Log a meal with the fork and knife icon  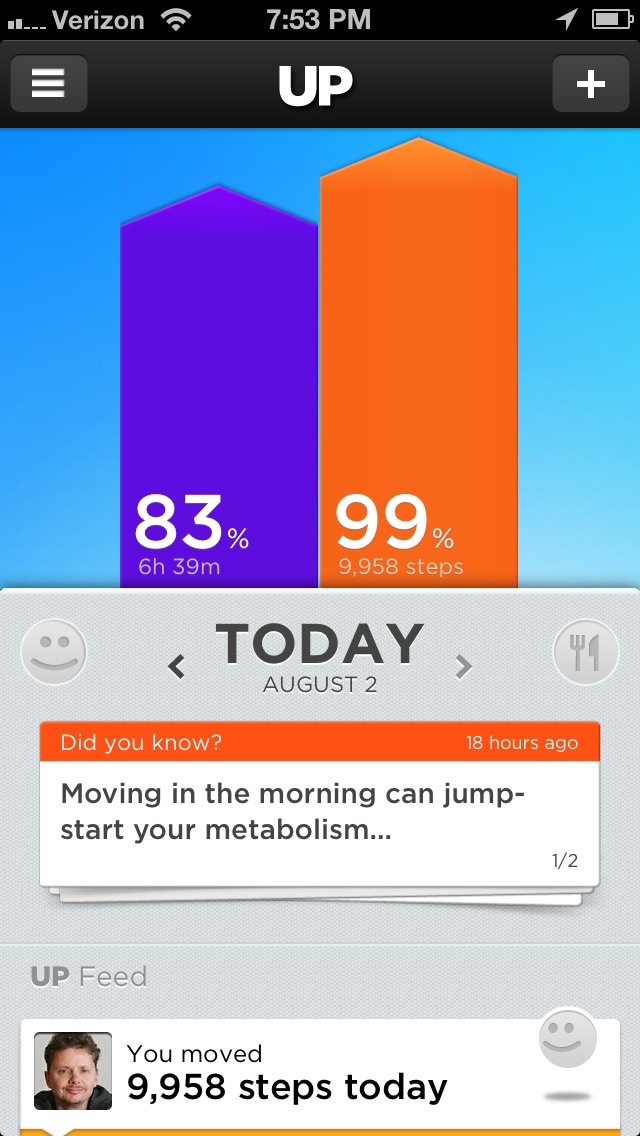pos(586,653)
